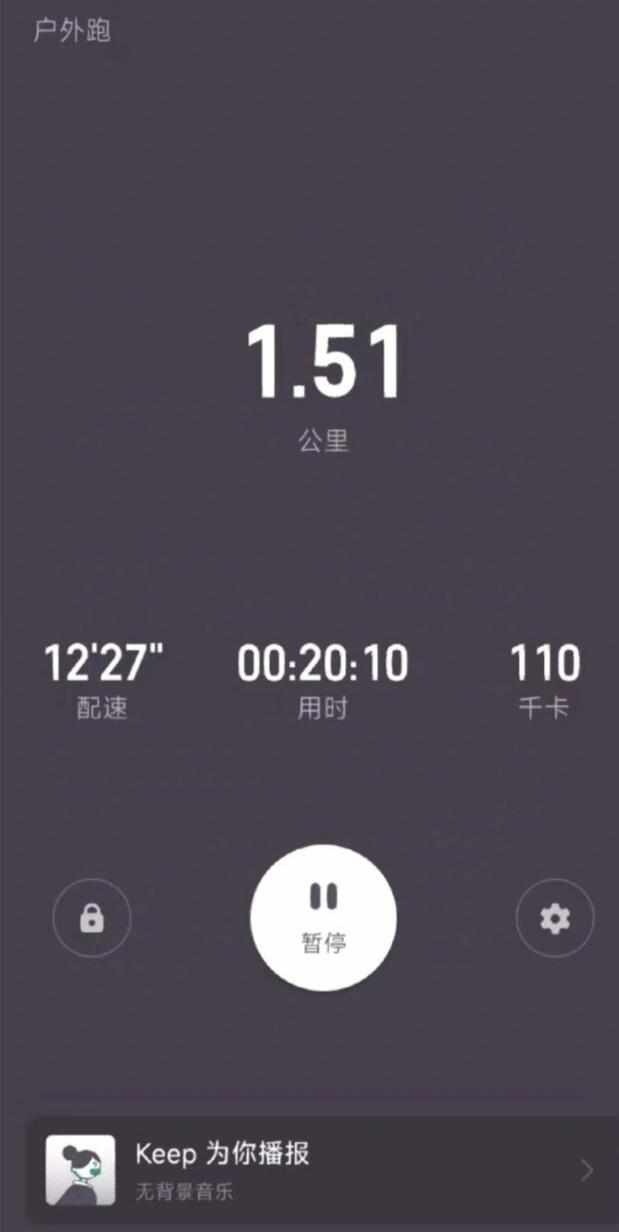Screen dimensions: 619x1232
Task: Open run settings gear
Action: (554, 918)
